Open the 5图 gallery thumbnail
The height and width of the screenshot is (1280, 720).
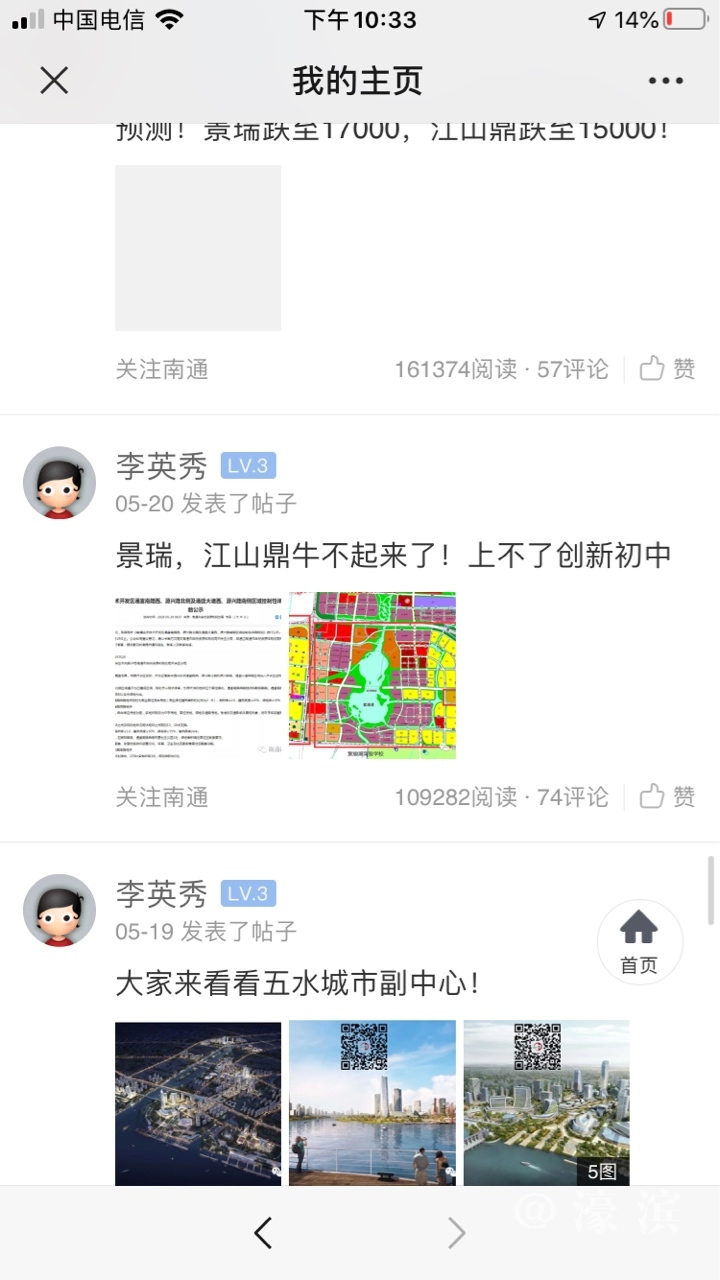coord(546,1102)
